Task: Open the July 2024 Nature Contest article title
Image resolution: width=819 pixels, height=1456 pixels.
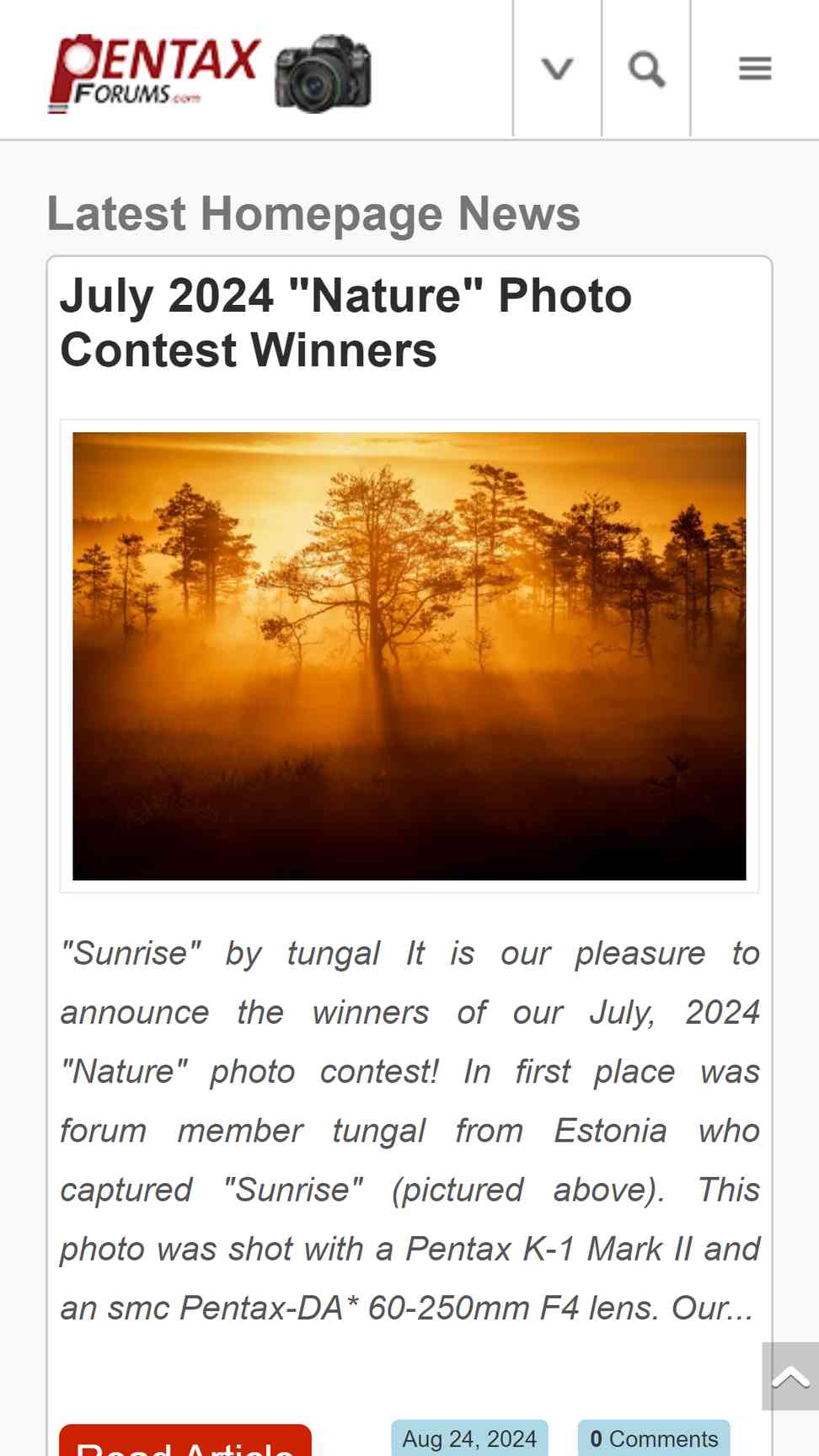Action: pyautogui.click(x=345, y=323)
